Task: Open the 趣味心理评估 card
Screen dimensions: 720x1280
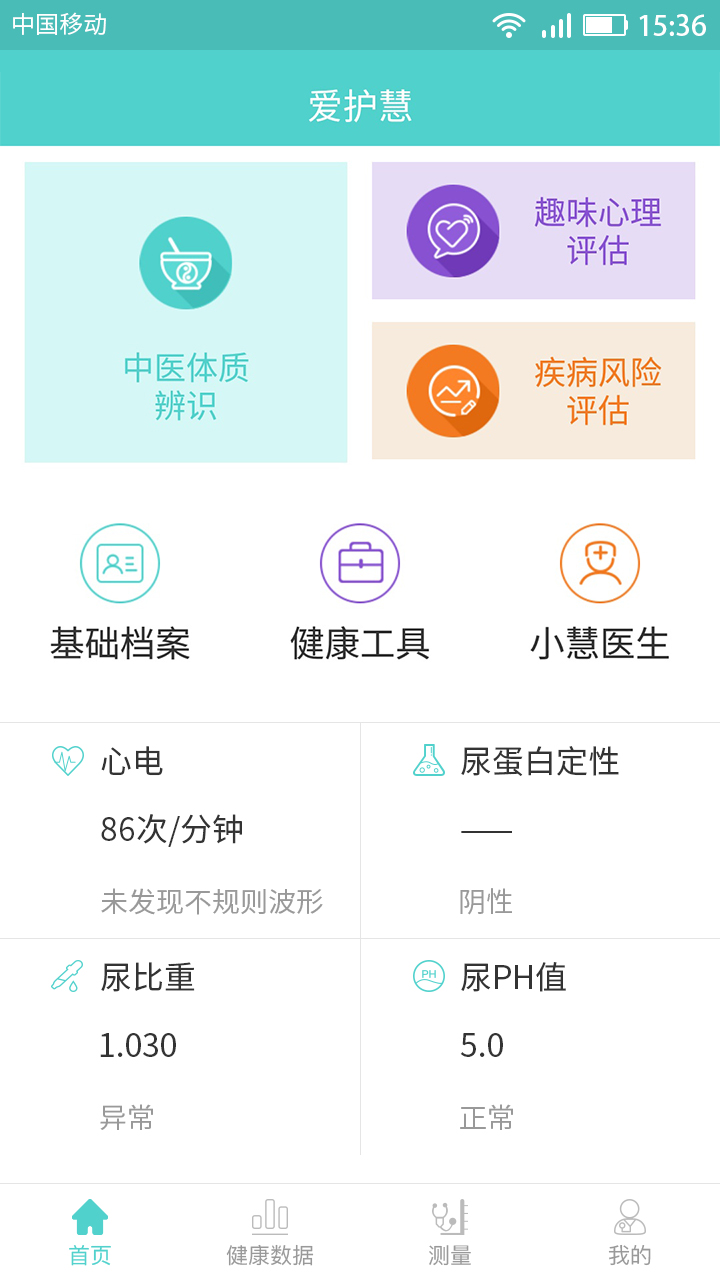Action: tap(533, 231)
